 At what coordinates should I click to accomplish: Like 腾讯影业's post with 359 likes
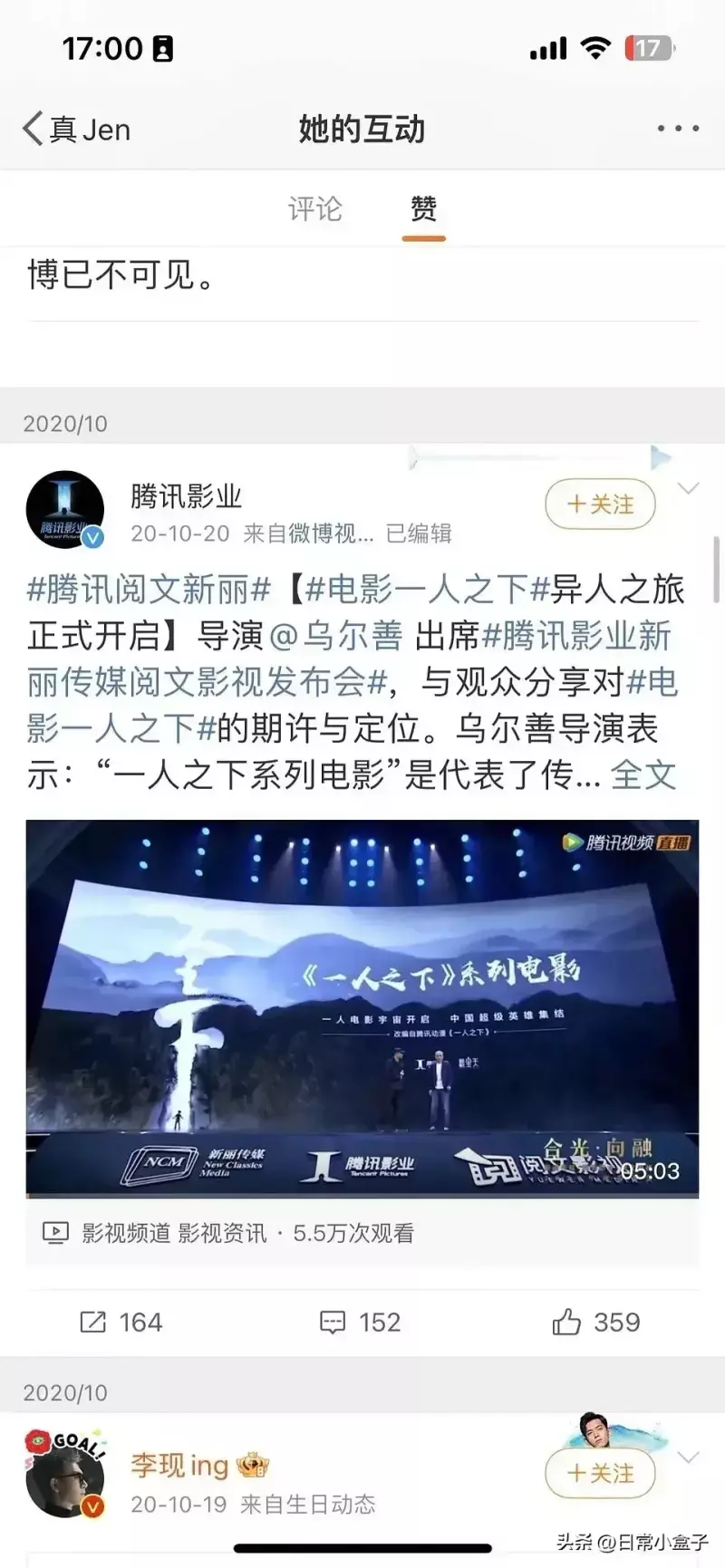[595, 1323]
